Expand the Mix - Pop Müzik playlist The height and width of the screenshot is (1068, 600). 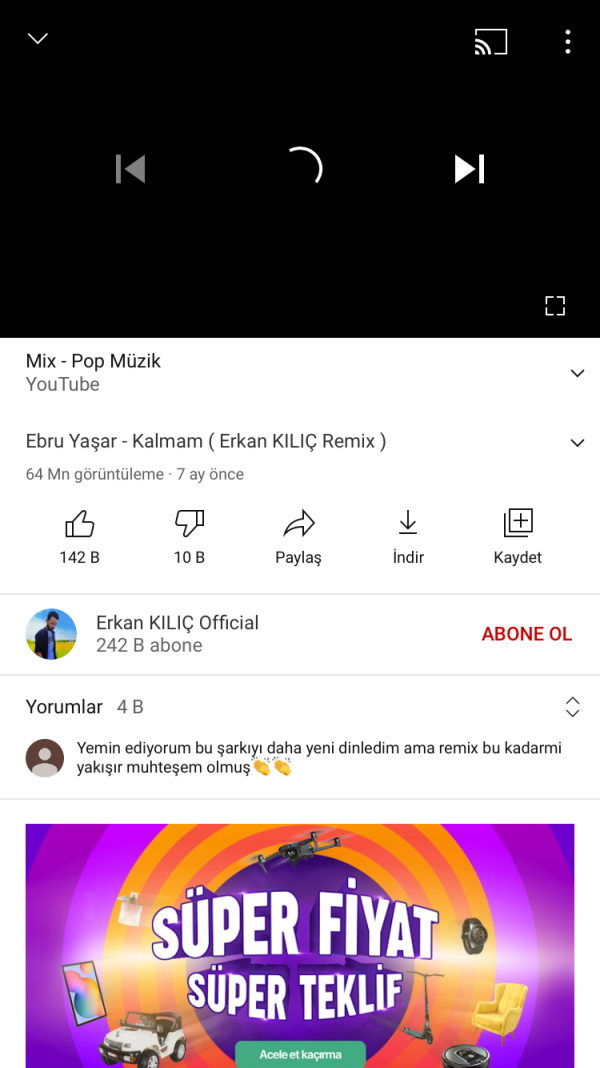pos(577,373)
